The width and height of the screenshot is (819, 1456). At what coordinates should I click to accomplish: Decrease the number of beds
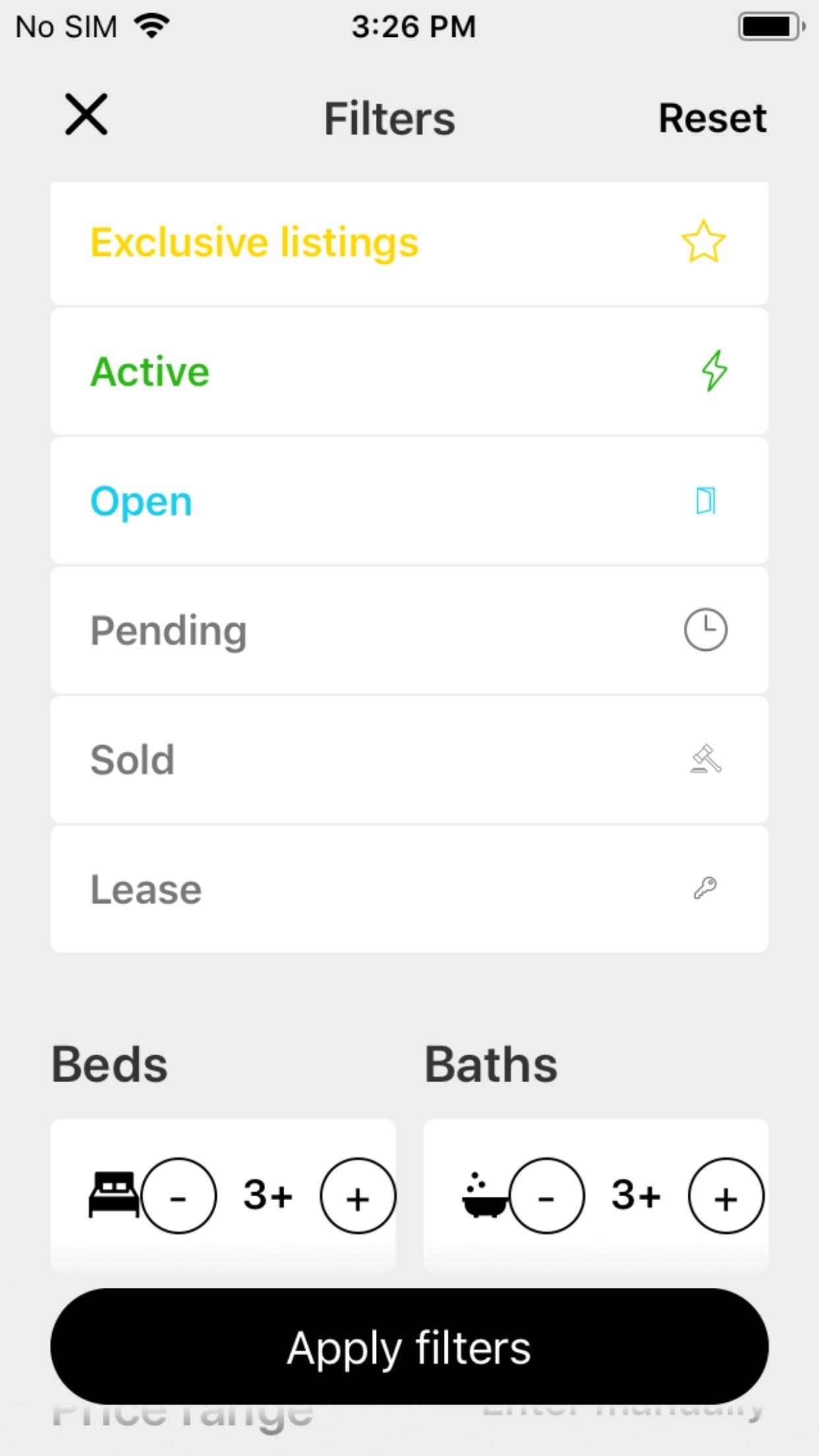[179, 1195]
